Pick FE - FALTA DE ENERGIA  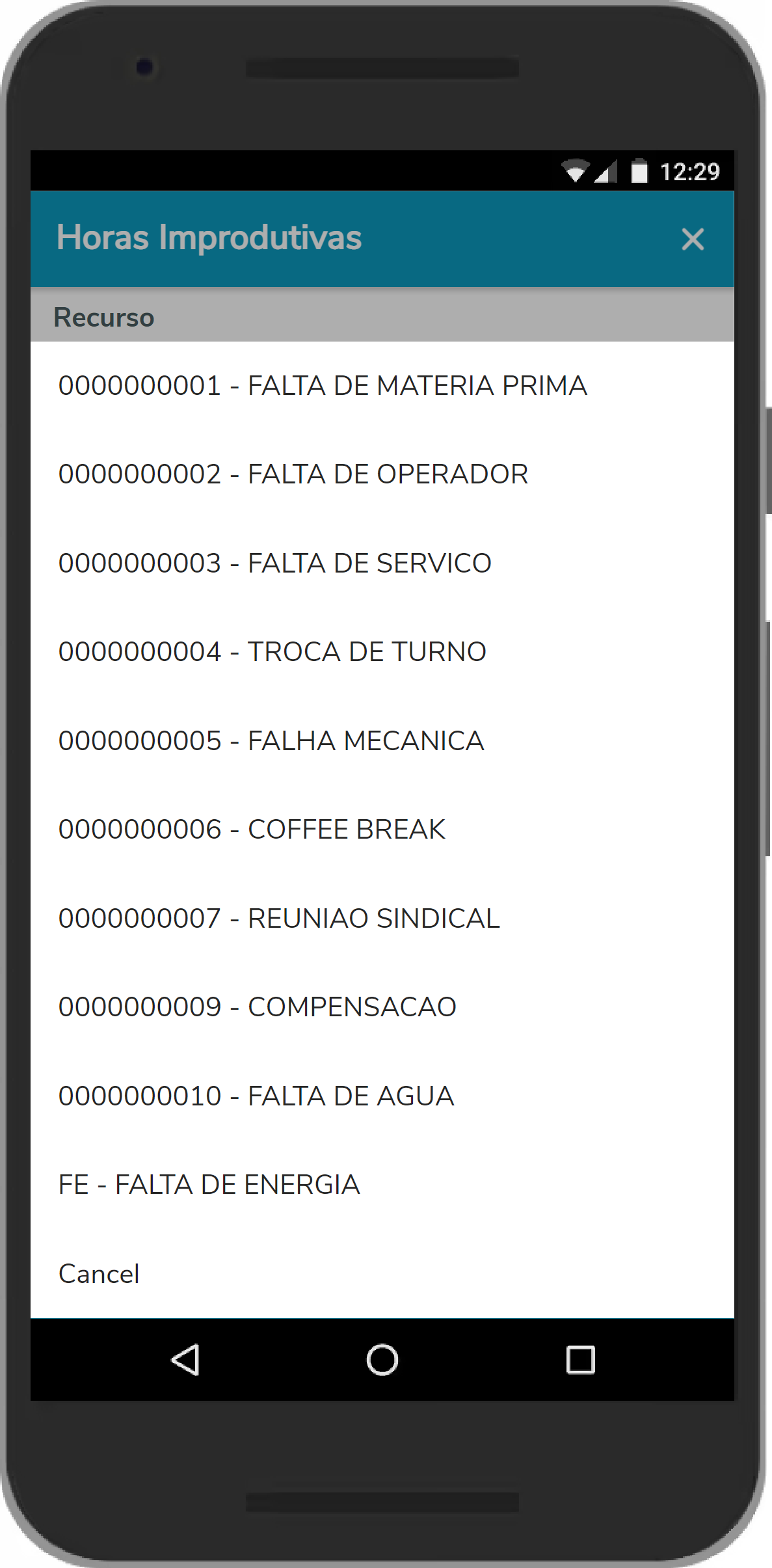[x=209, y=1185]
